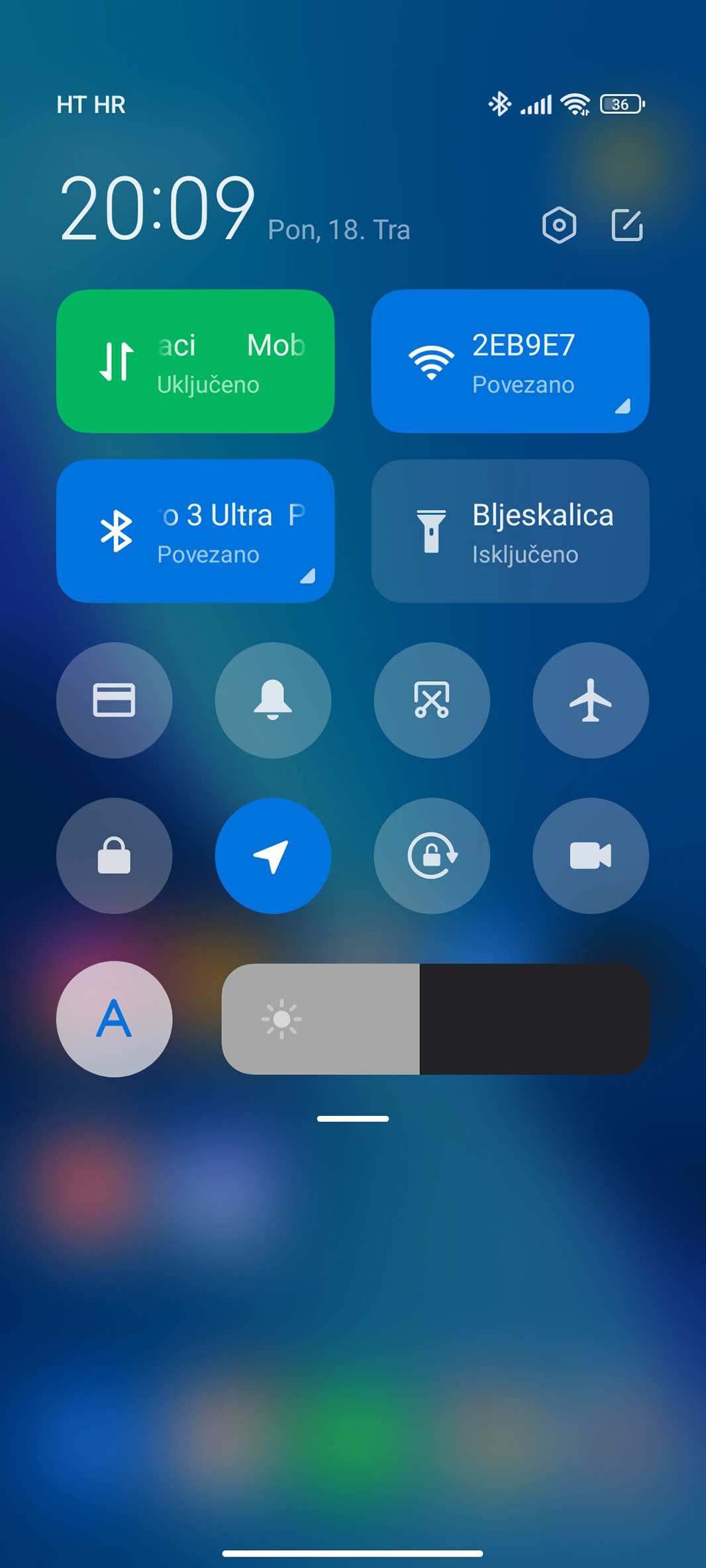Toggle the bell sound mode
The width and height of the screenshot is (706, 1568).
[273, 700]
